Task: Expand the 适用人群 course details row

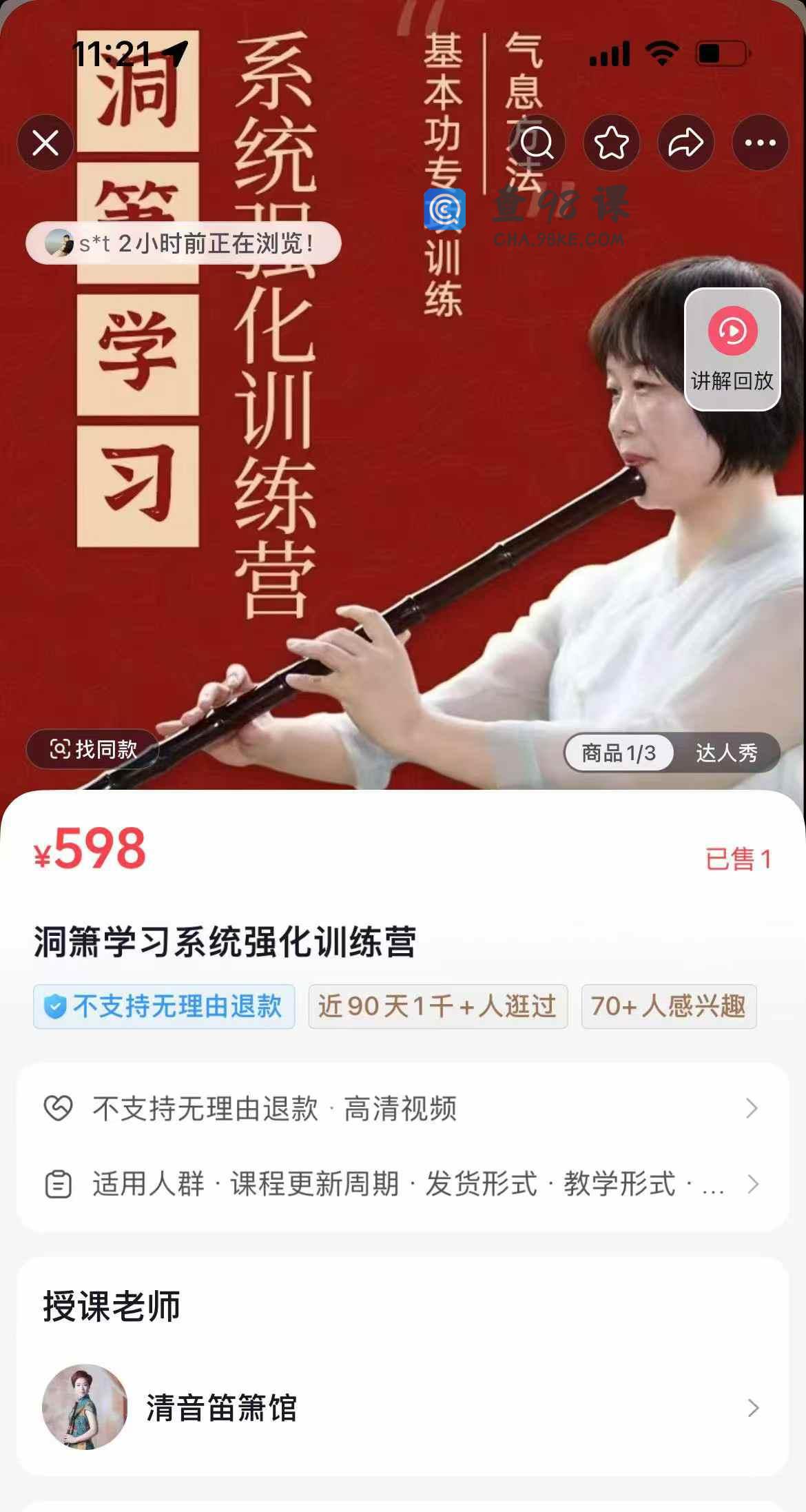Action: click(402, 1185)
